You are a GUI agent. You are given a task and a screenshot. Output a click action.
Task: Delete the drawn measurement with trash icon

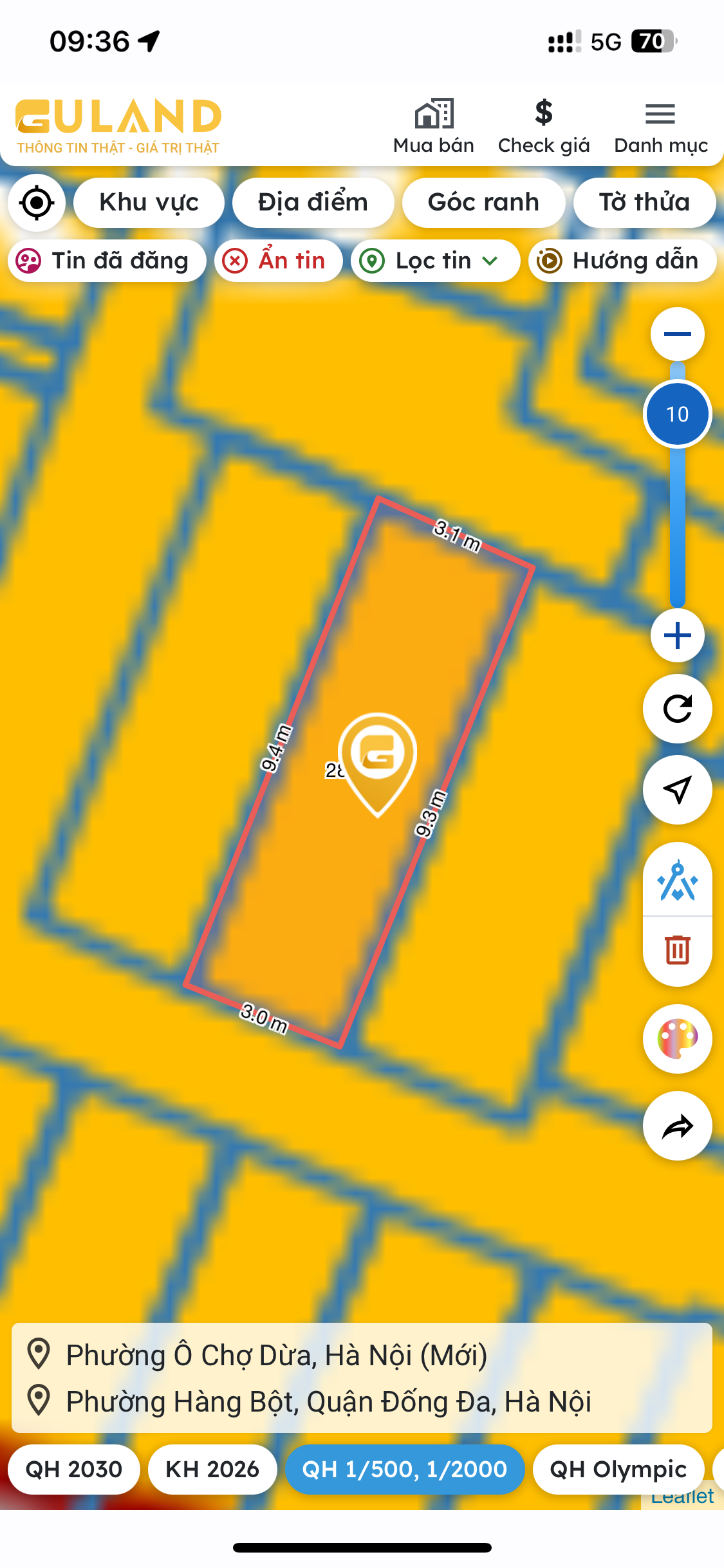tap(677, 950)
